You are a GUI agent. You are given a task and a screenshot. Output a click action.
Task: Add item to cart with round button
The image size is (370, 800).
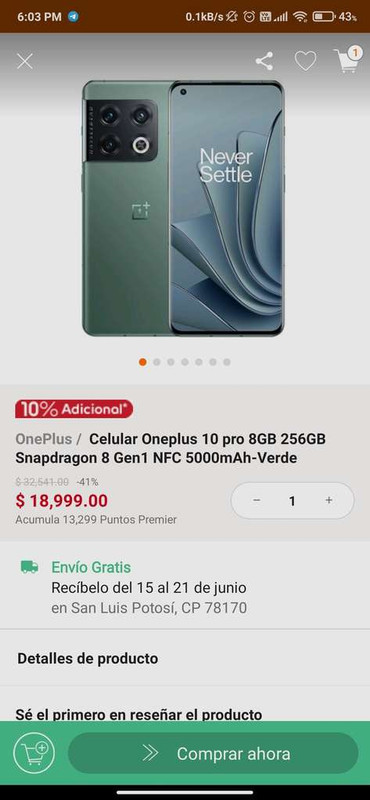pyautogui.click(x=34, y=753)
